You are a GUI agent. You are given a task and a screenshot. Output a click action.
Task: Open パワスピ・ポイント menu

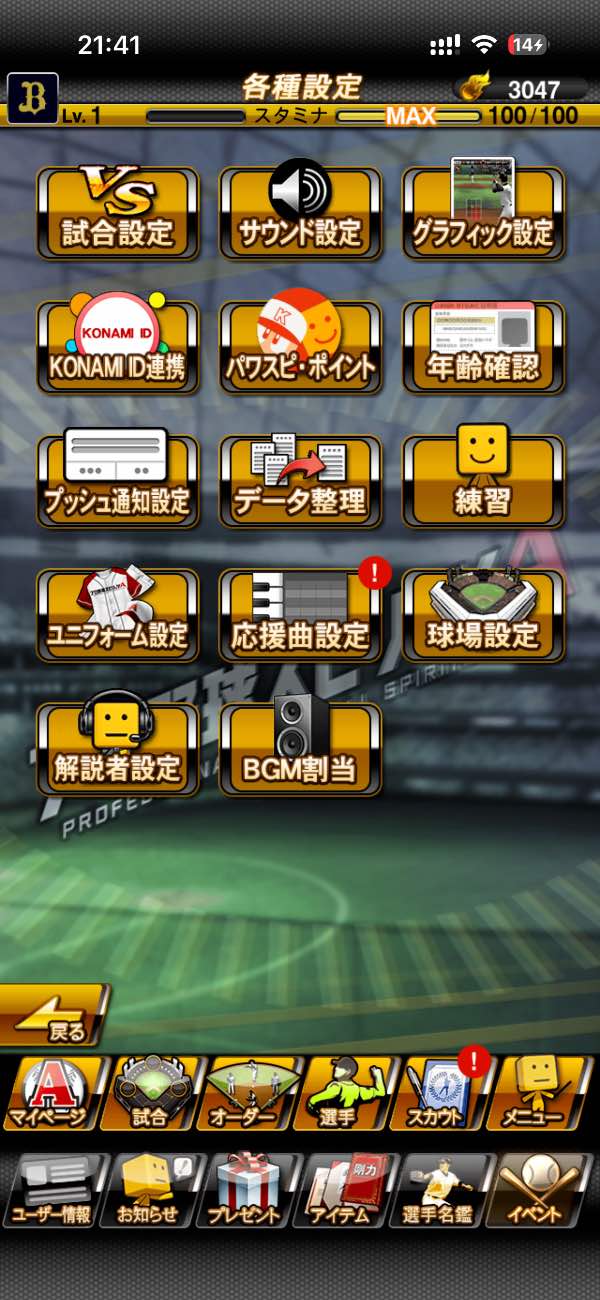(300, 346)
